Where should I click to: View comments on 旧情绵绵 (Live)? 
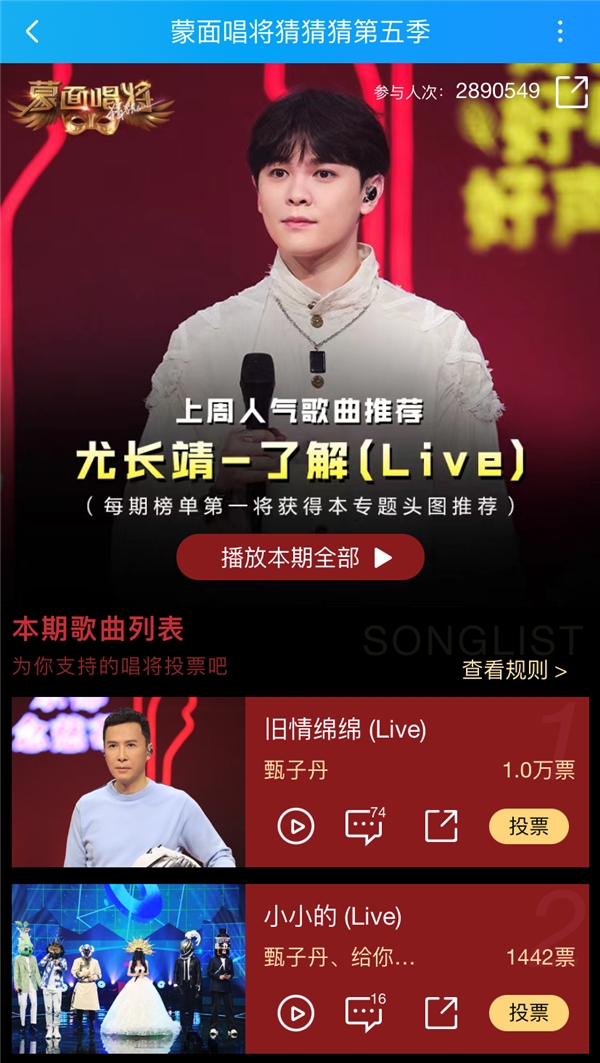coord(363,826)
